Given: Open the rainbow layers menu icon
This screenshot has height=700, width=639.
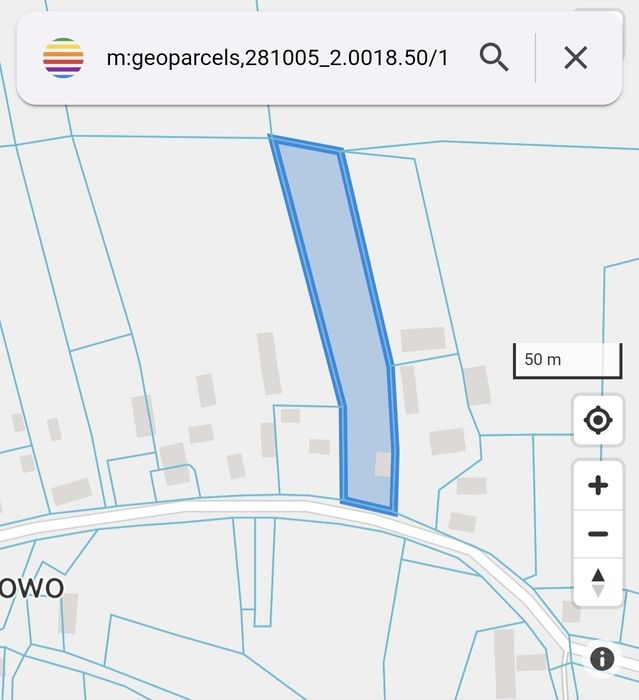Looking at the screenshot, I should coord(63,58).
